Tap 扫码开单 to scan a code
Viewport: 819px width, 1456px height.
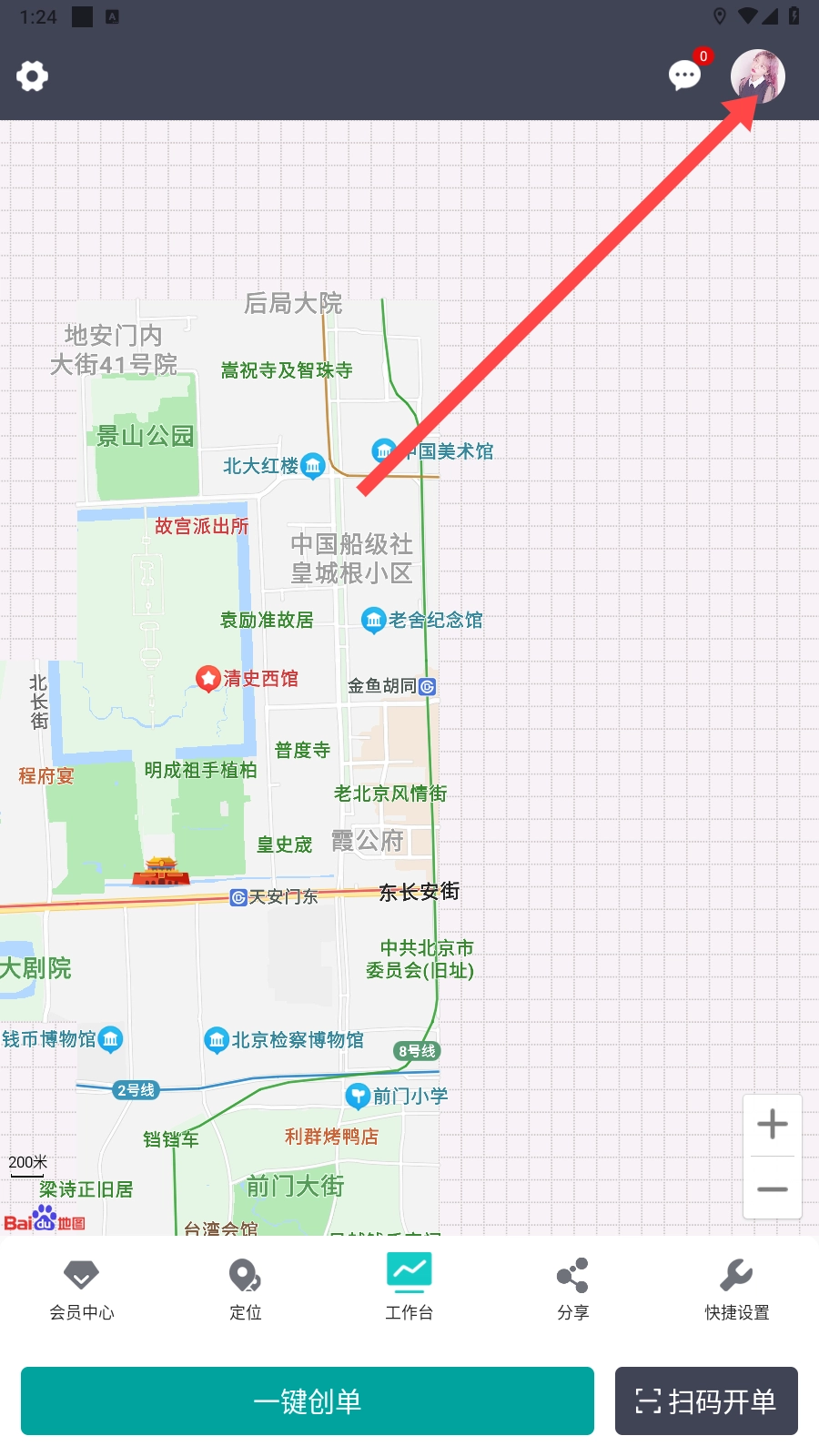(x=706, y=1401)
